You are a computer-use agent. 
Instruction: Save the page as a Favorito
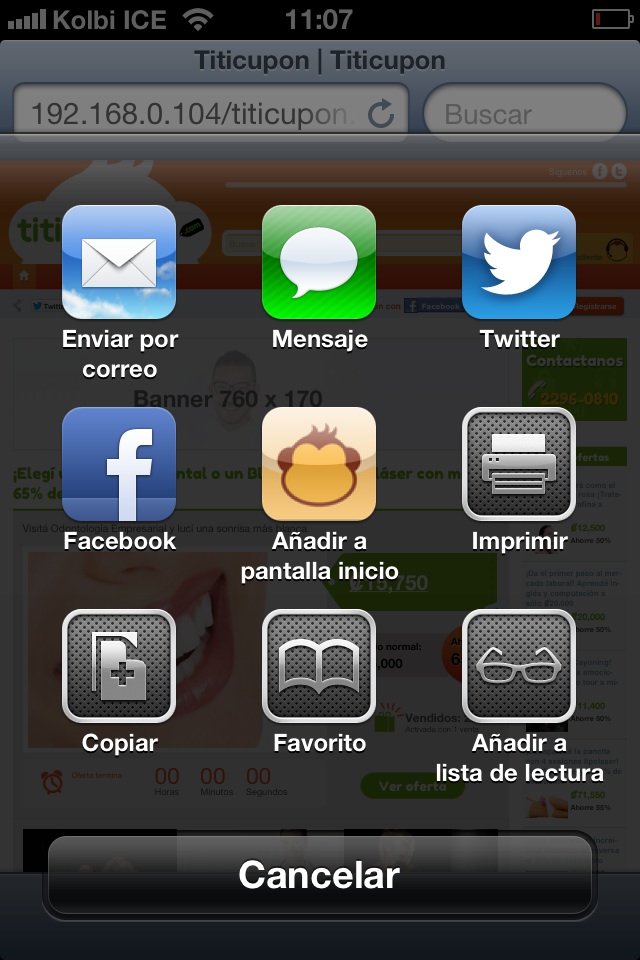click(x=319, y=666)
